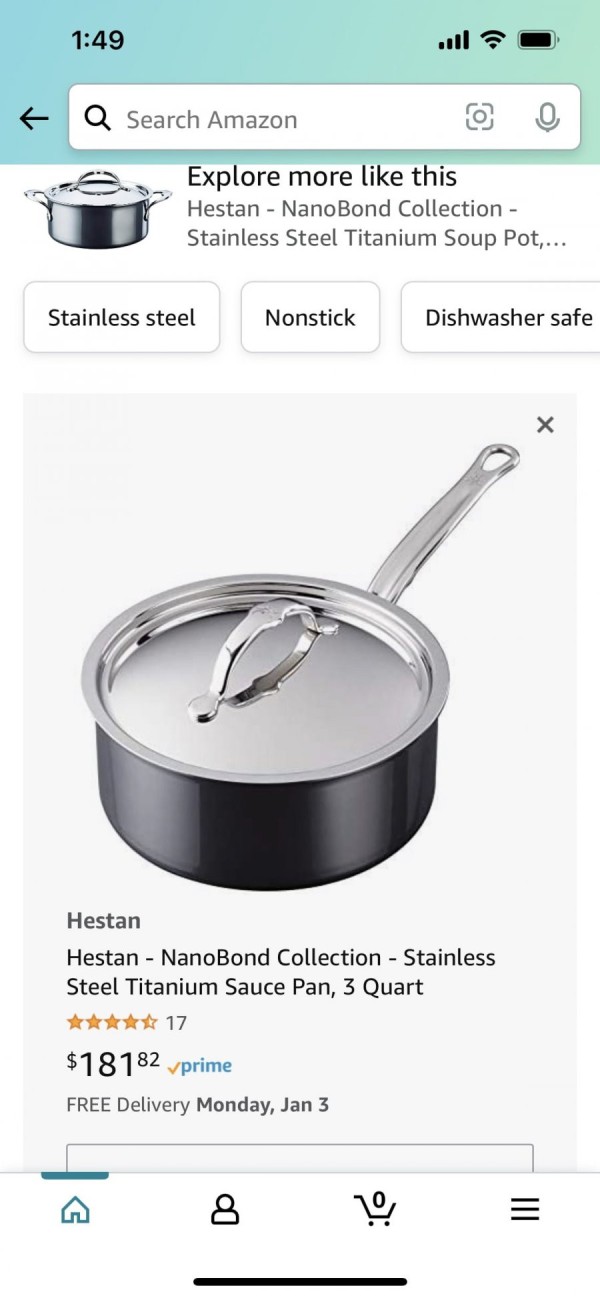Open the shopping cart
600x1298 pixels.
pyautogui.click(x=375, y=1208)
